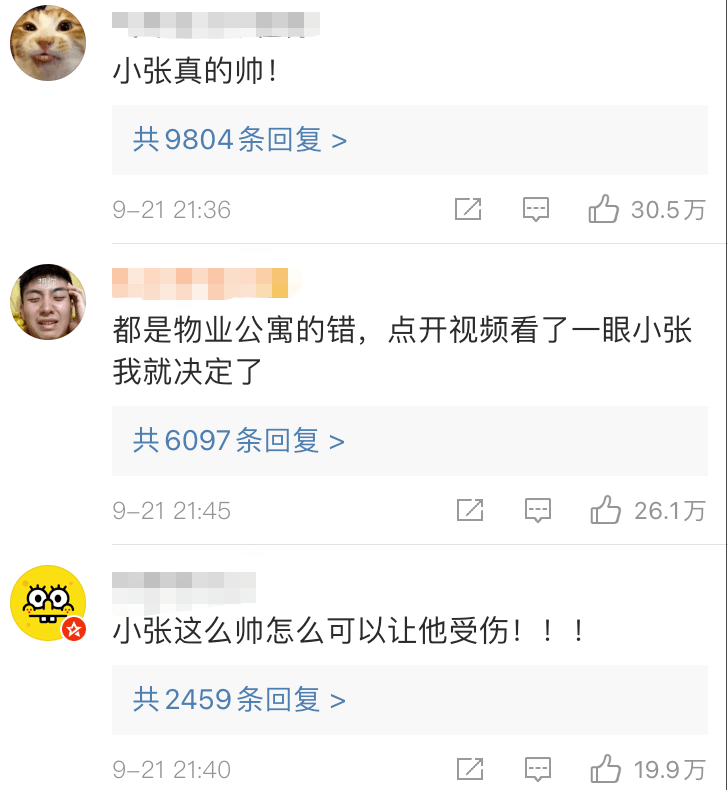Expand the 共2459条回复 replies
Image resolution: width=728 pixels, height=790 pixels.
(239, 700)
